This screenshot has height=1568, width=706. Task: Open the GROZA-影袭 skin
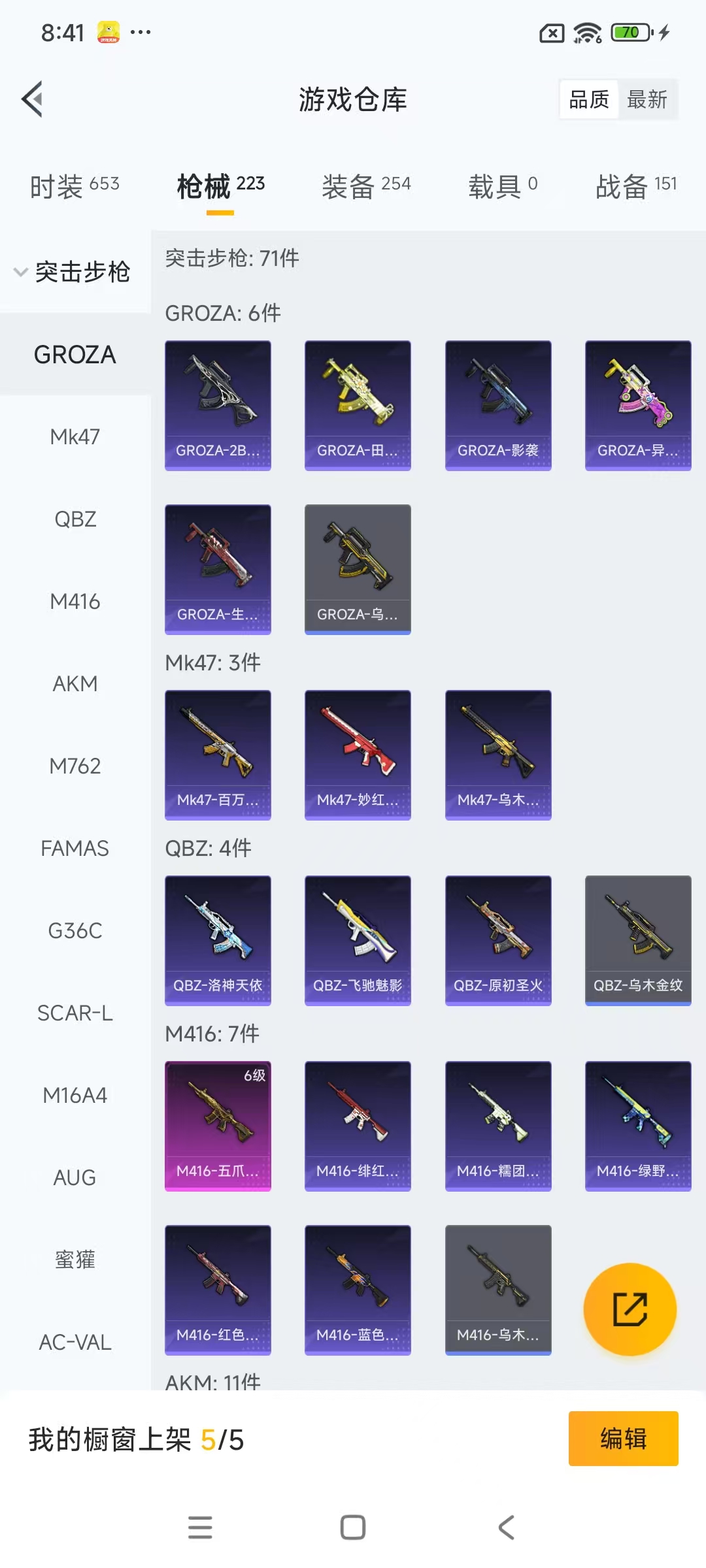498,405
